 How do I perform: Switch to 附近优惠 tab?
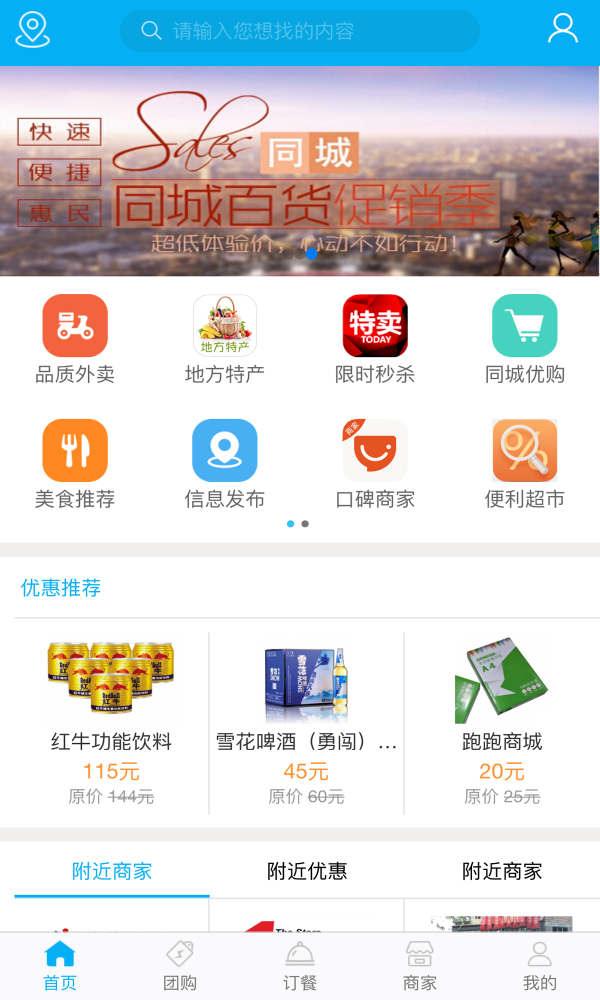(x=307, y=871)
